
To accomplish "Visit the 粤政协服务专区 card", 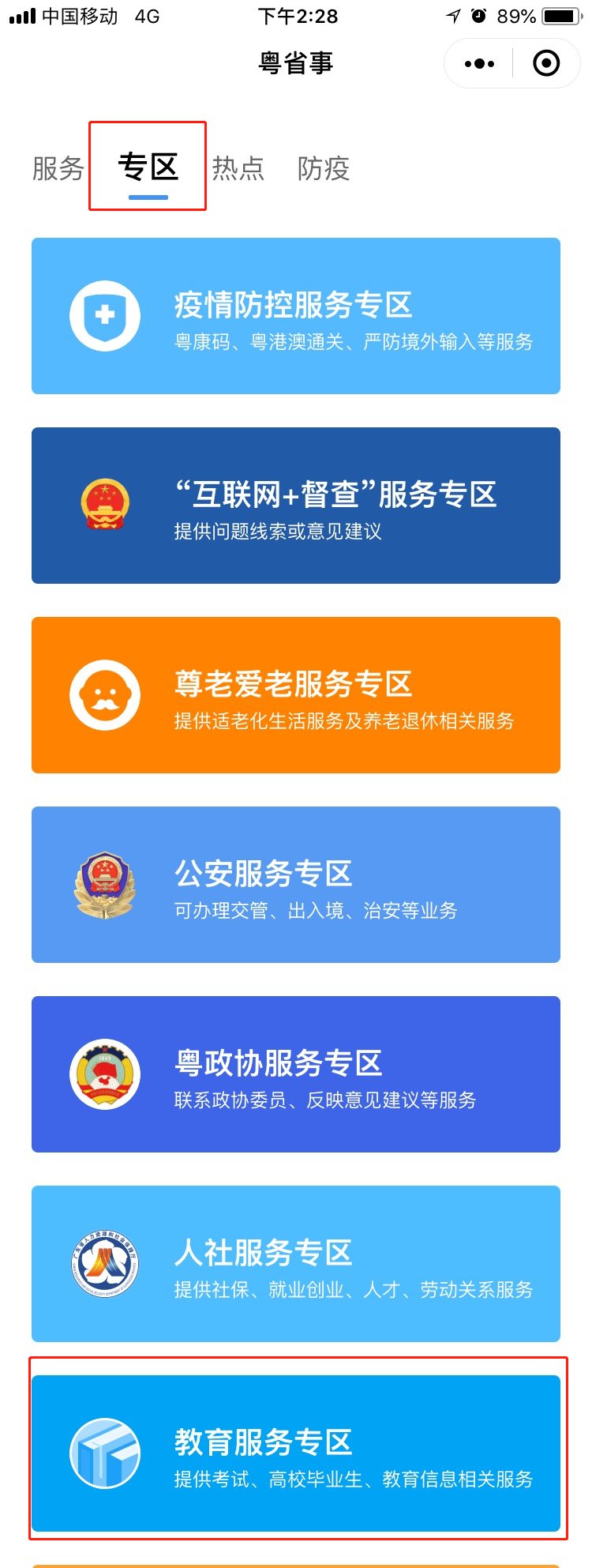I will click(x=296, y=1074).
